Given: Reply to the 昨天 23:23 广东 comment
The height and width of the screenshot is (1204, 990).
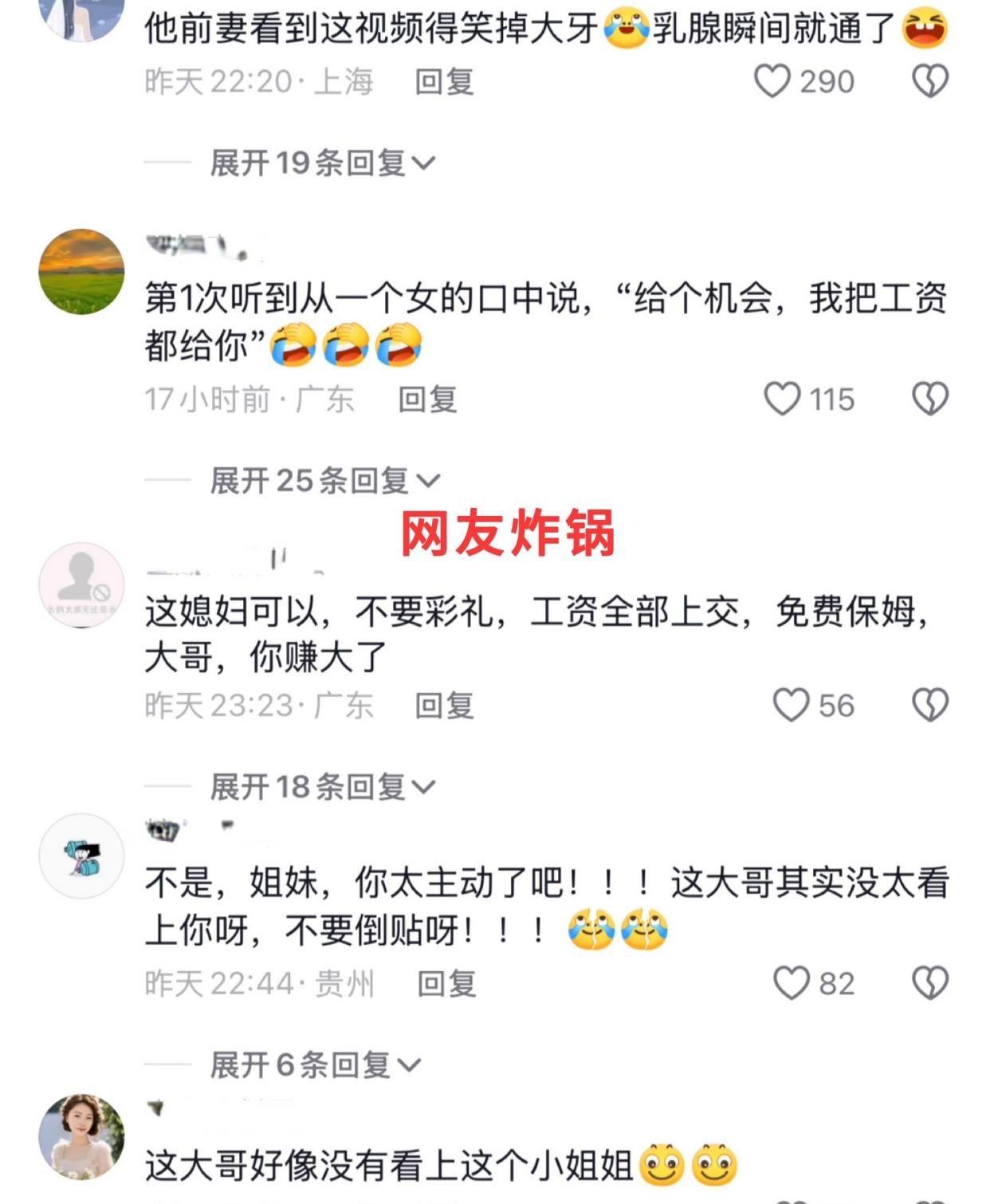Looking at the screenshot, I should pyautogui.click(x=444, y=706).
